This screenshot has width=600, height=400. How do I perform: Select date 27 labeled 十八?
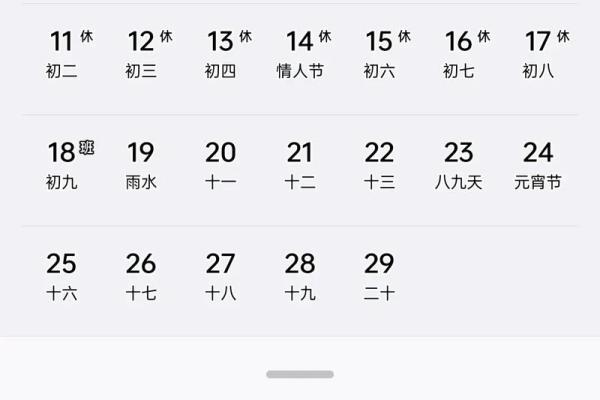click(x=221, y=277)
